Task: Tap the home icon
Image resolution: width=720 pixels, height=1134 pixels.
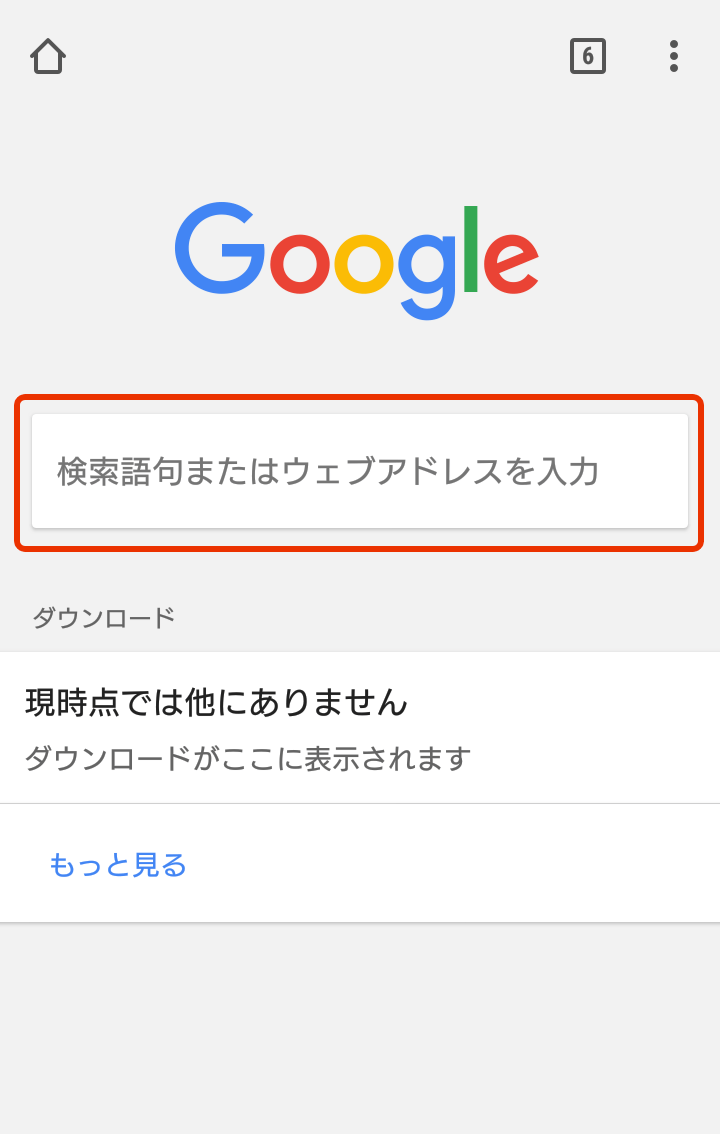Action: 48,56
